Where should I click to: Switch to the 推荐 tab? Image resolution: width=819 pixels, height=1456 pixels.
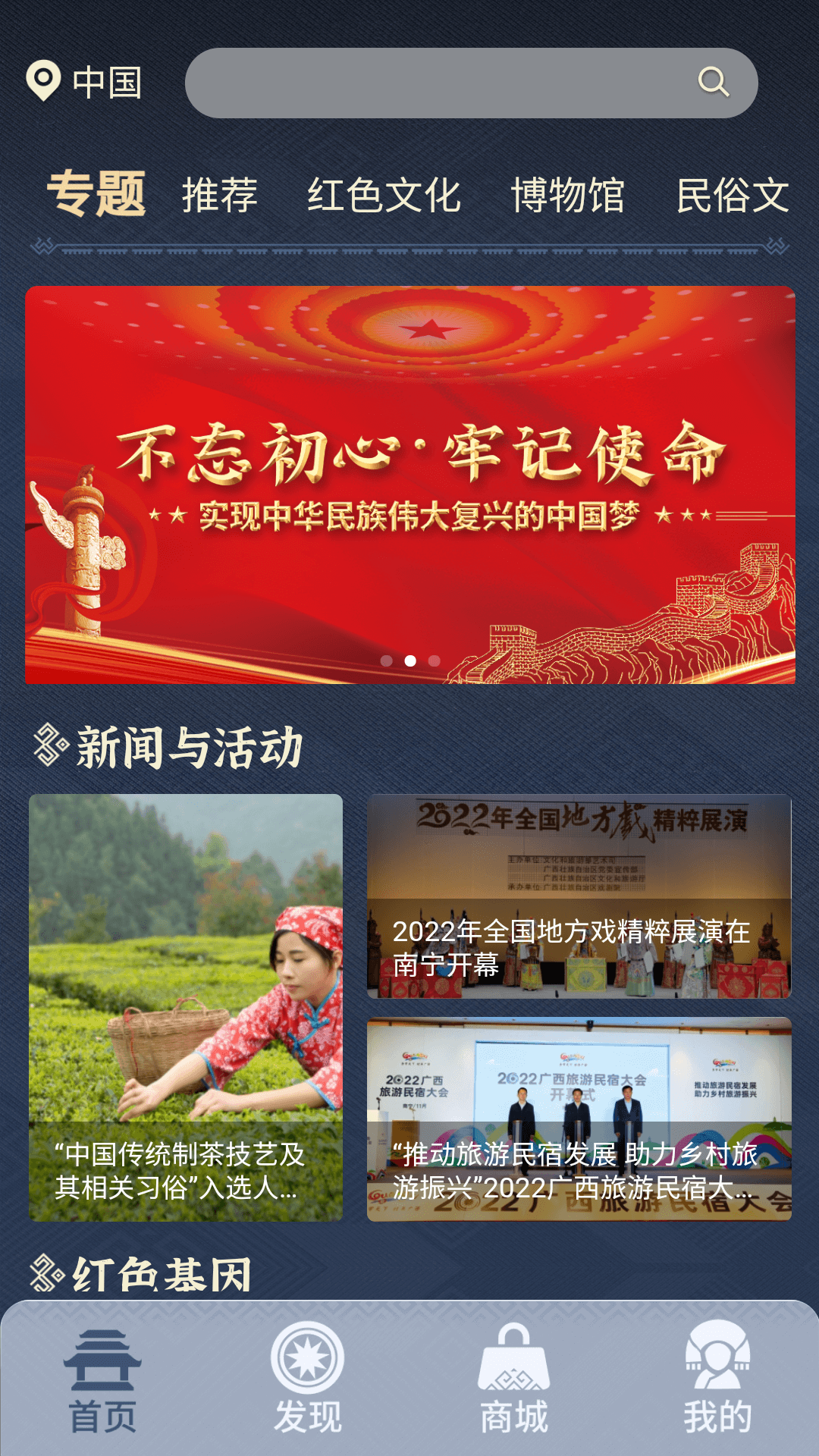[220, 196]
